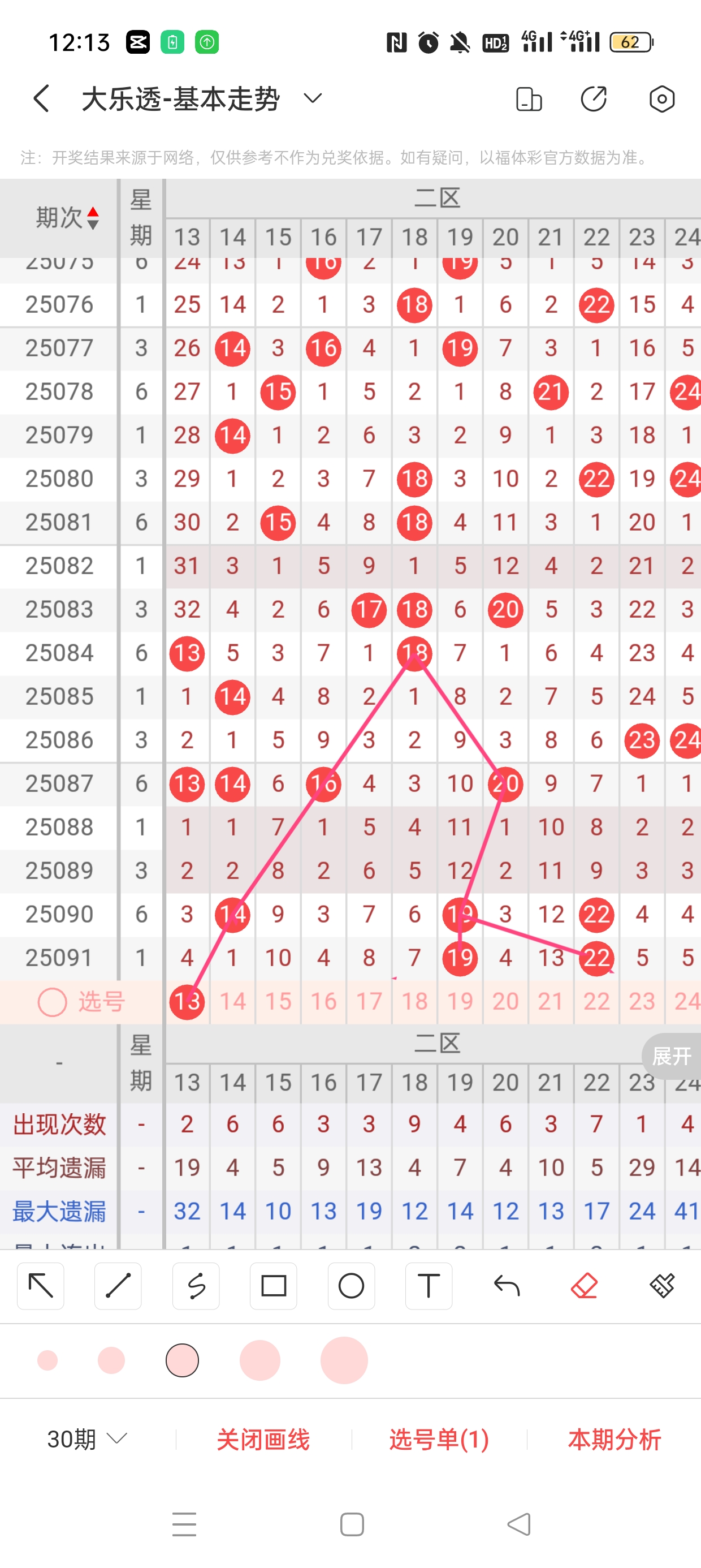Select number 14 in the 选号 row
This screenshot has width=701, height=1568.
click(x=232, y=1001)
